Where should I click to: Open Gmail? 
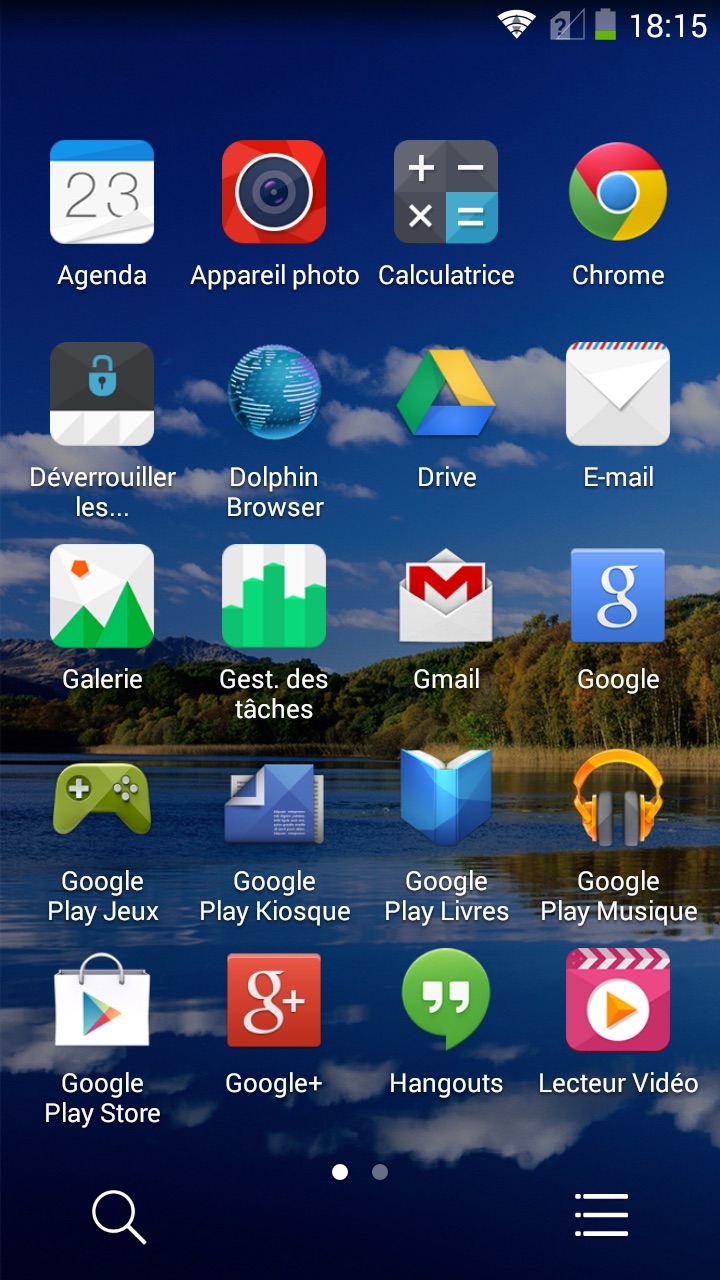pos(446,596)
